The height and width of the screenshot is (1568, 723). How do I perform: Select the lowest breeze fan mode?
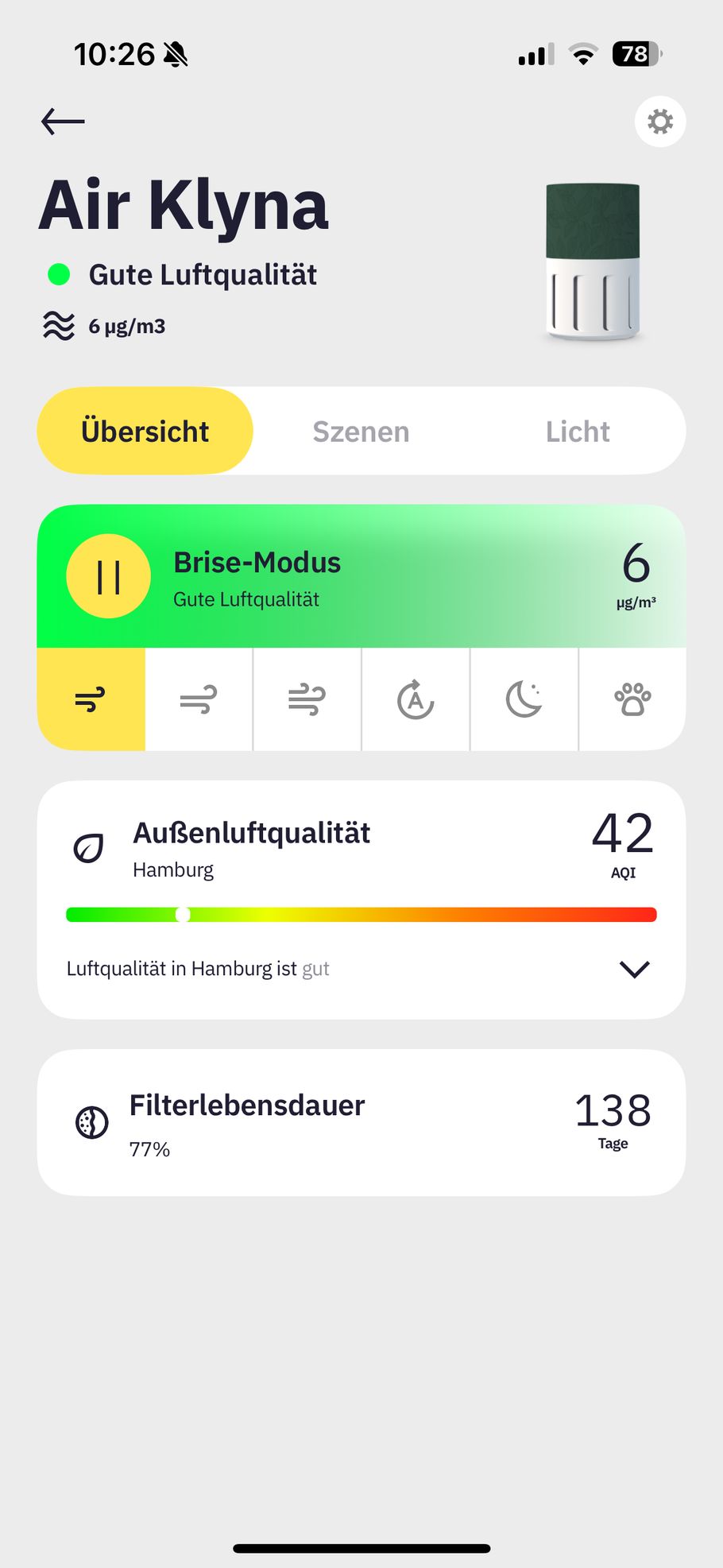point(91,699)
